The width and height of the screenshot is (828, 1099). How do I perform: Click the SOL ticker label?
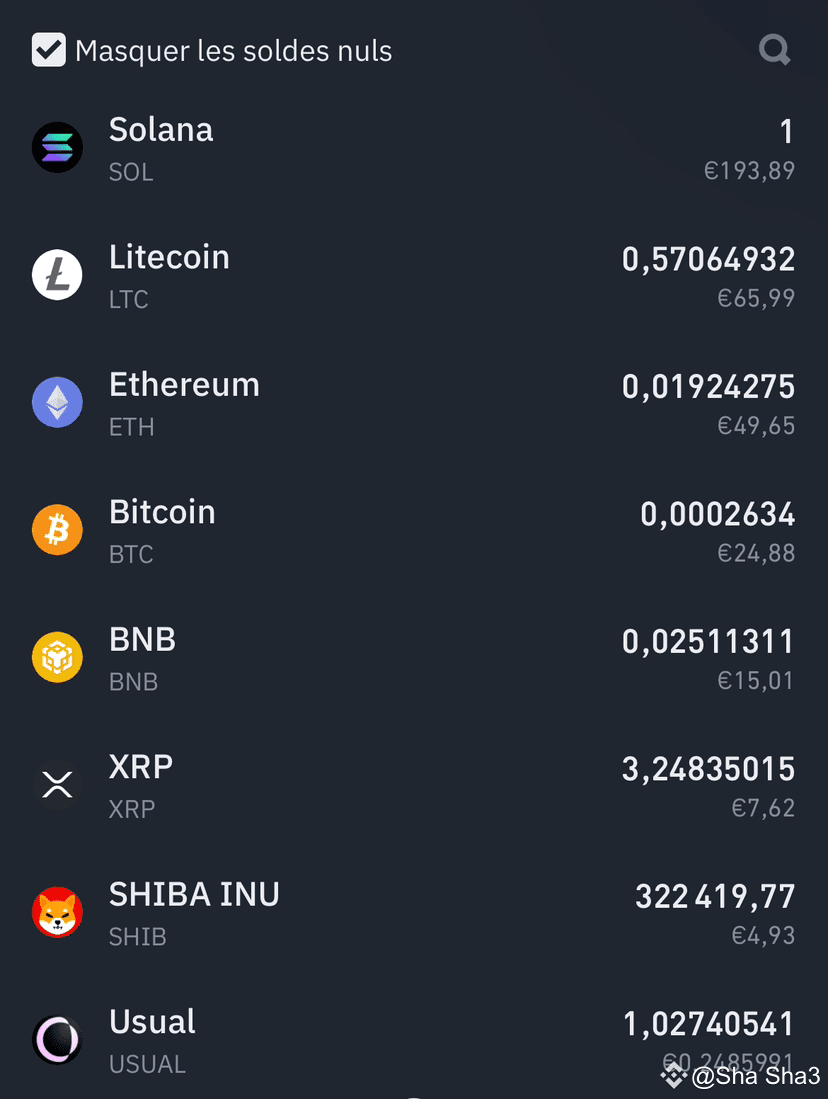tap(130, 172)
